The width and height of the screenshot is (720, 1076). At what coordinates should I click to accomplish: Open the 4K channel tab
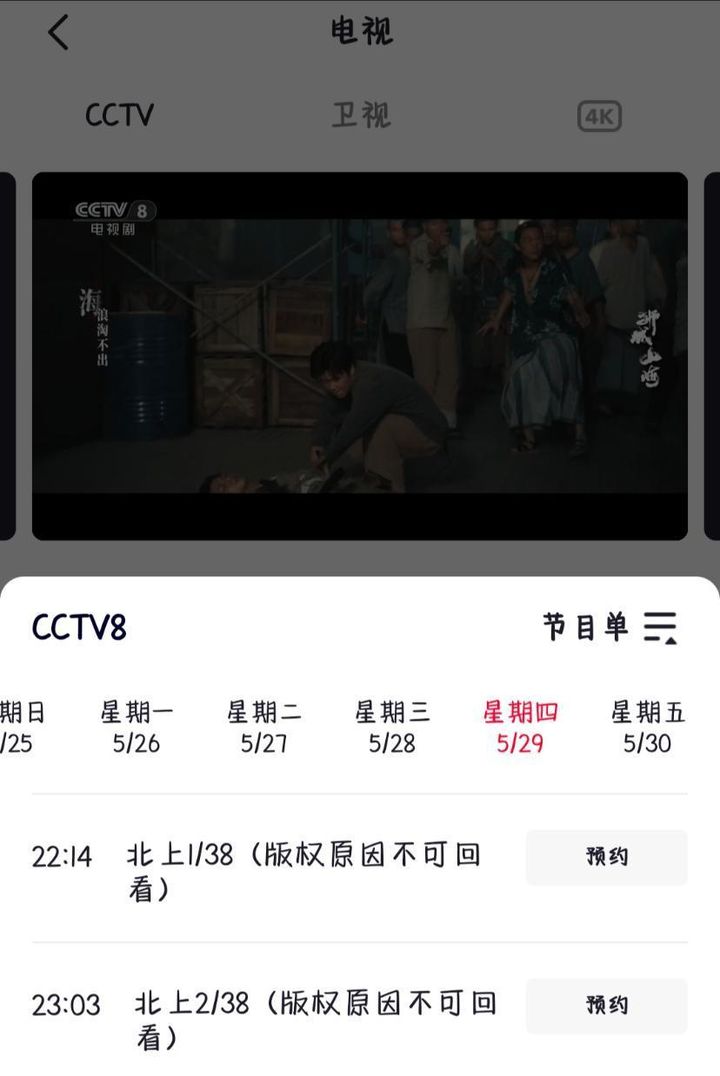599,117
